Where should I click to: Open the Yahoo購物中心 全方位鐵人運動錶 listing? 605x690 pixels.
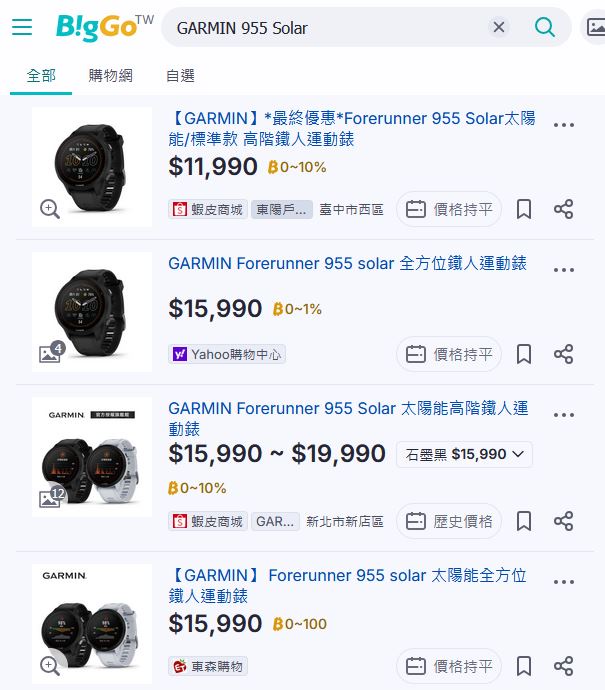(x=347, y=264)
